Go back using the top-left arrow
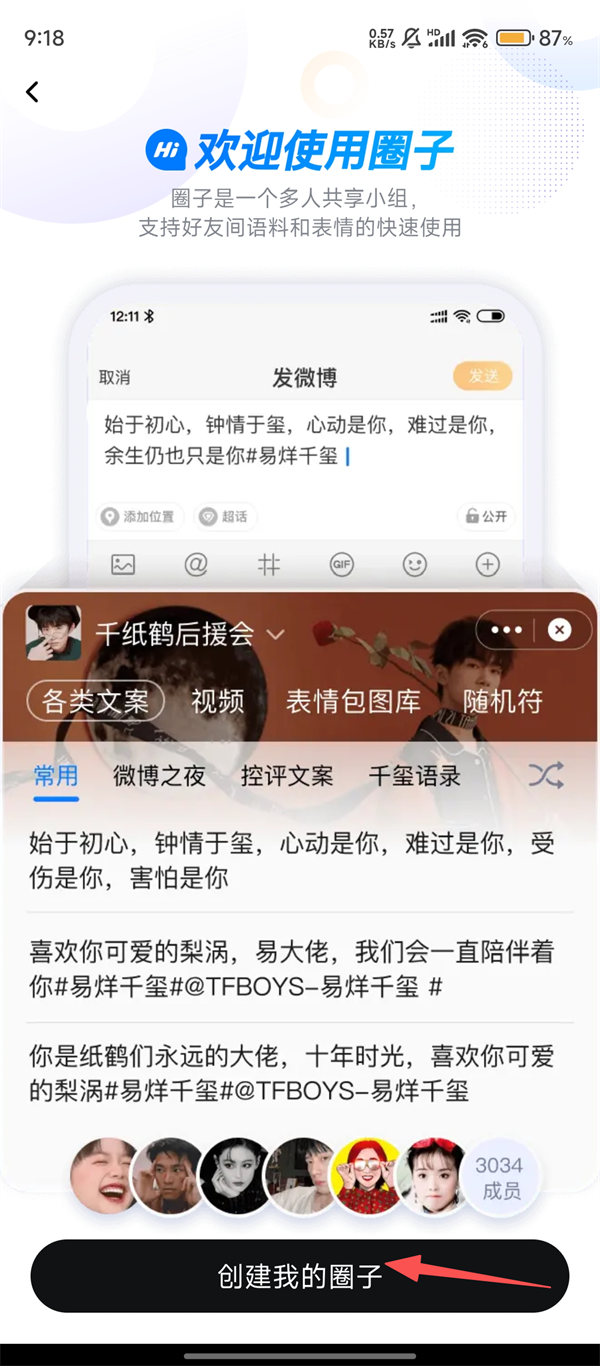 click(33, 92)
